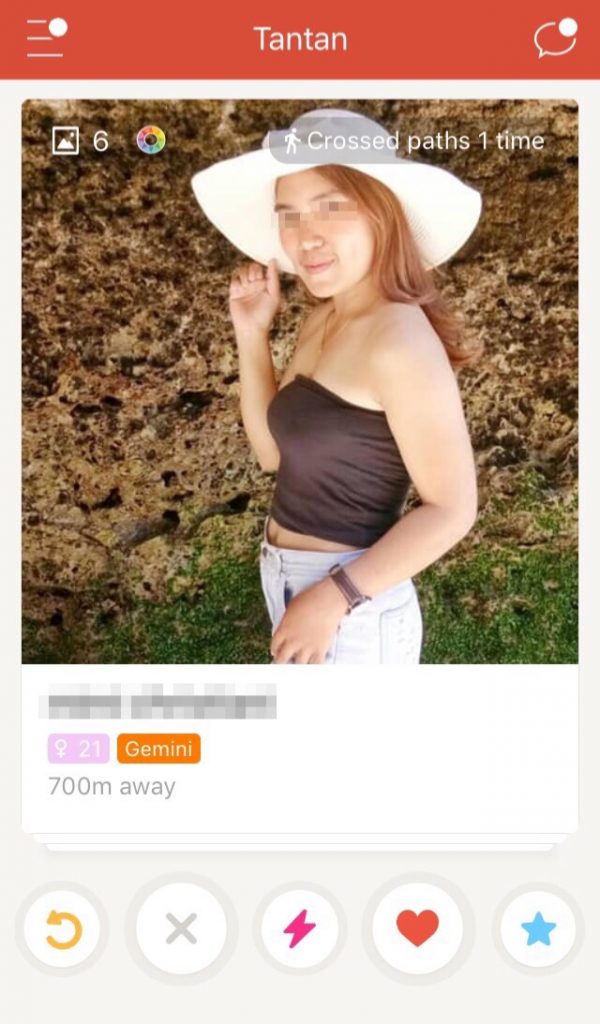Undo the last swipe
Viewport: 600px width, 1024px height.
pos(63,930)
